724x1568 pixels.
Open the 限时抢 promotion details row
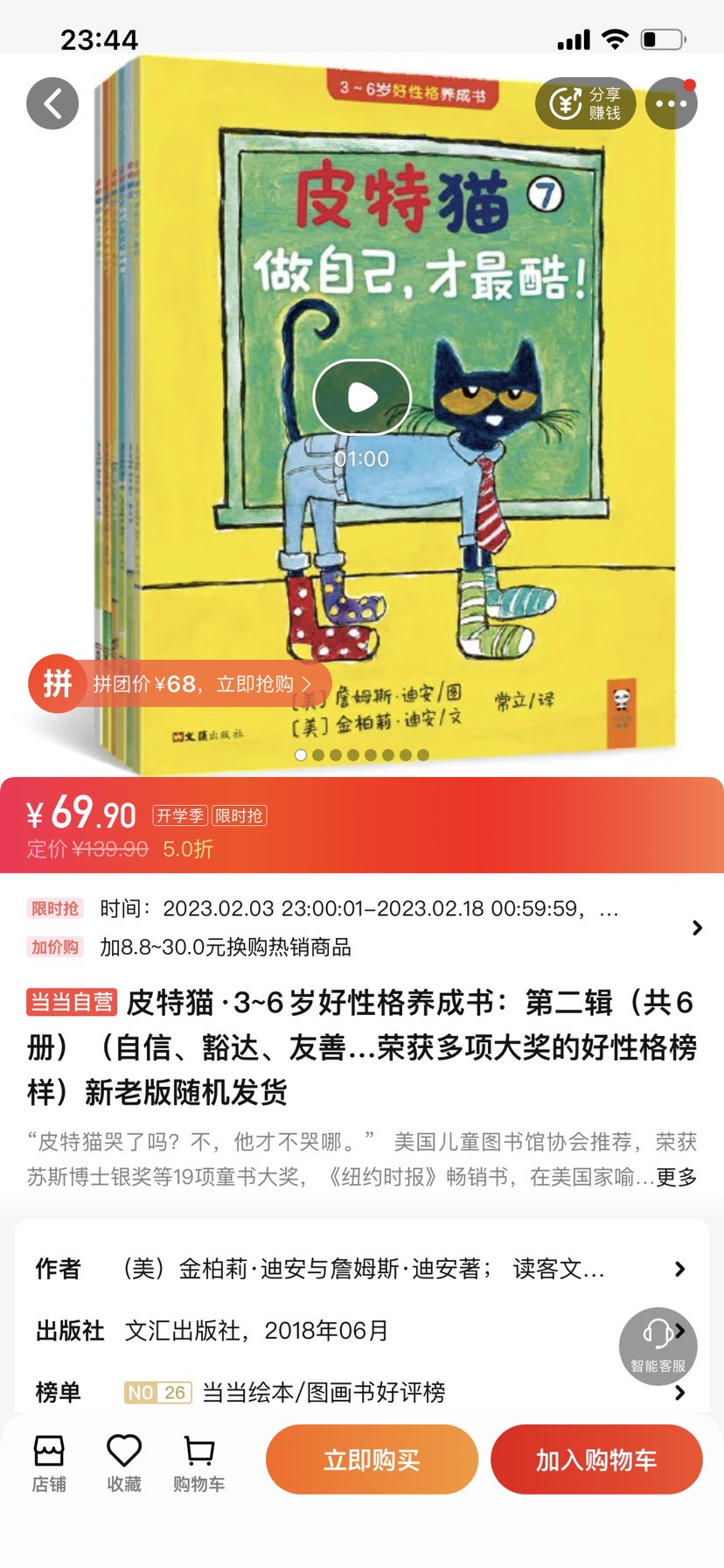pos(362,909)
